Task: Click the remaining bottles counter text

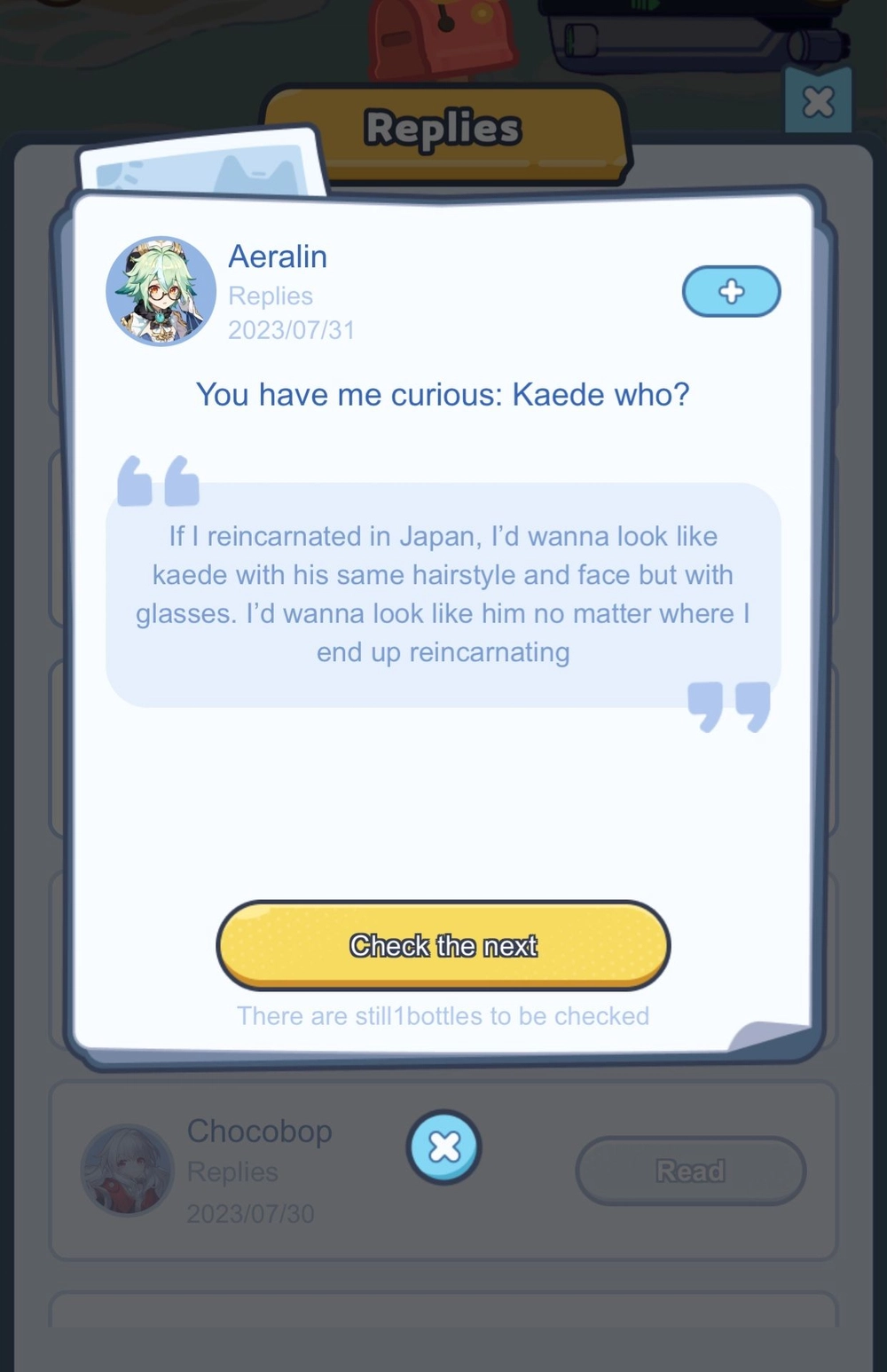Action: 443,1016
